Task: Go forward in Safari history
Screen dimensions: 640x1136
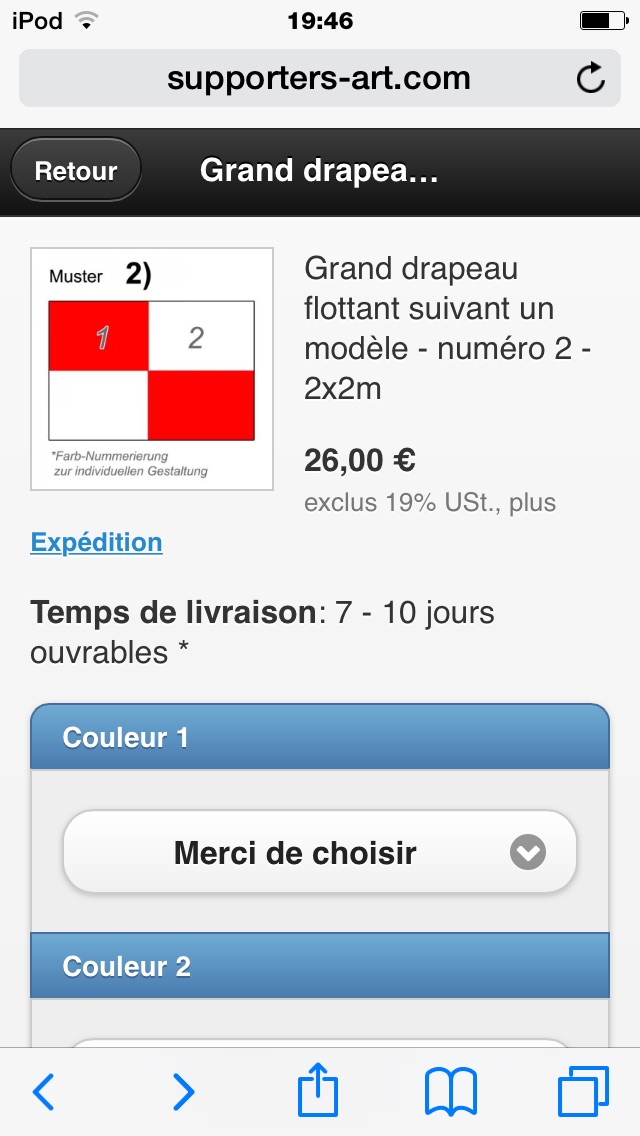Action: [183, 1092]
